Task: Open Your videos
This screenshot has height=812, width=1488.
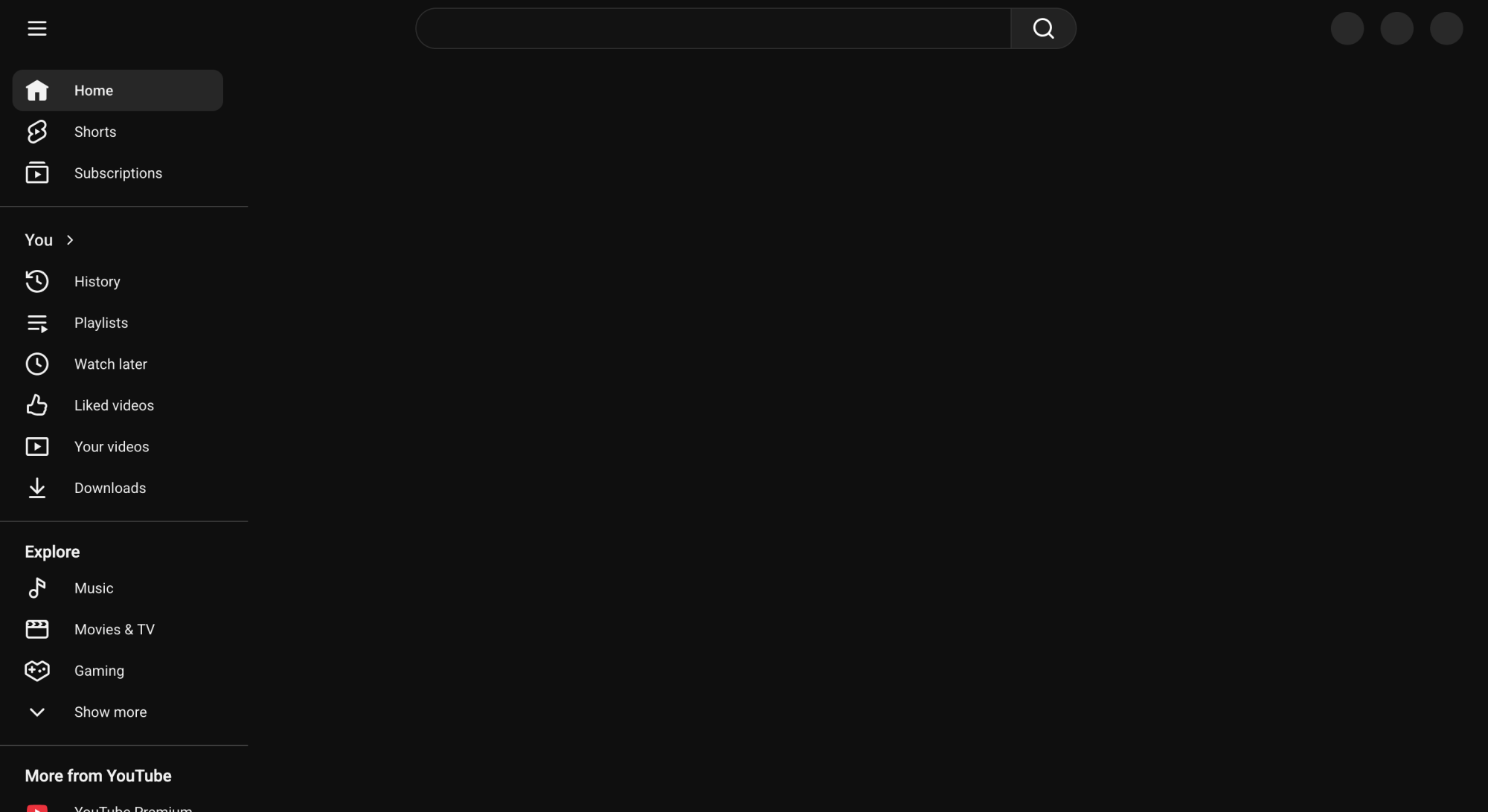Action: [118, 447]
